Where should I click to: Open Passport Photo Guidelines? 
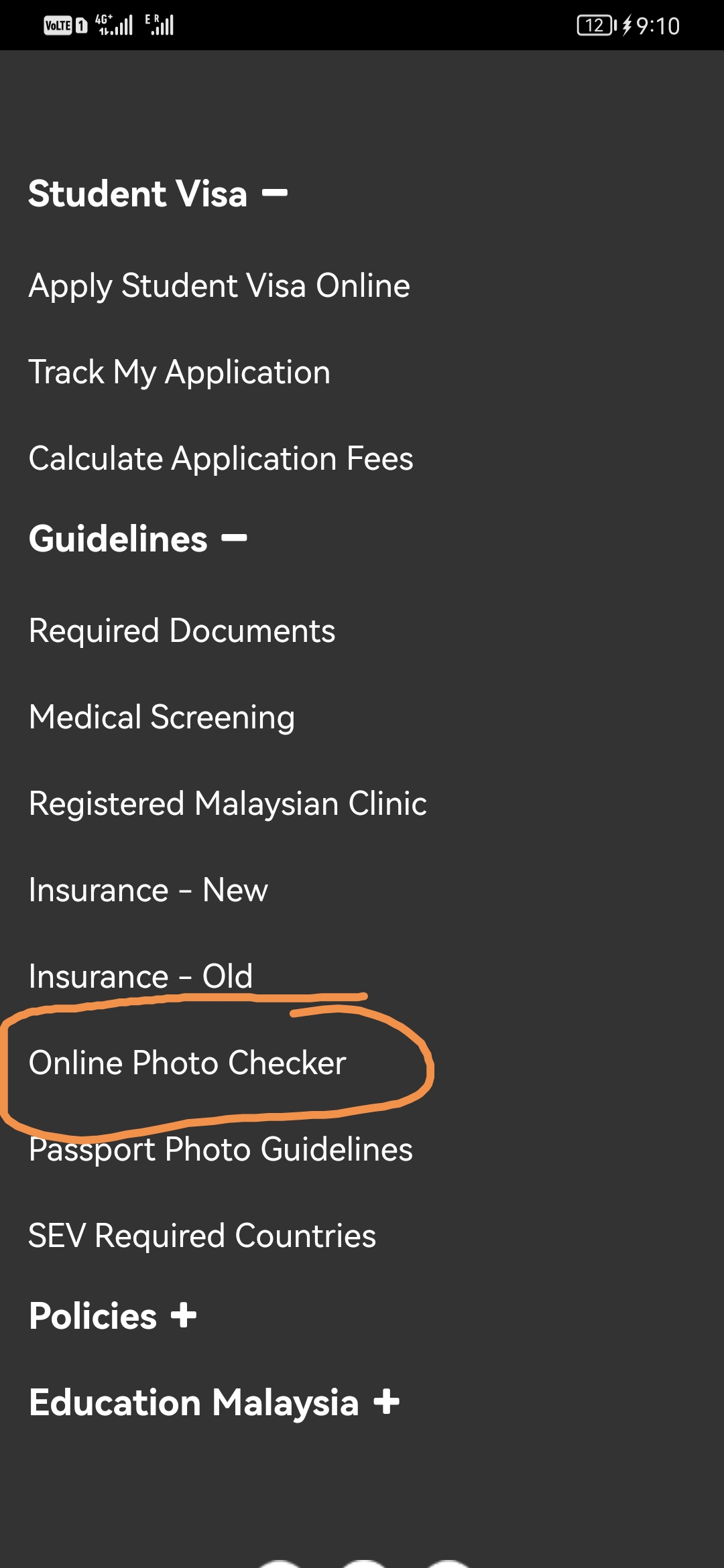[221, 1150]
